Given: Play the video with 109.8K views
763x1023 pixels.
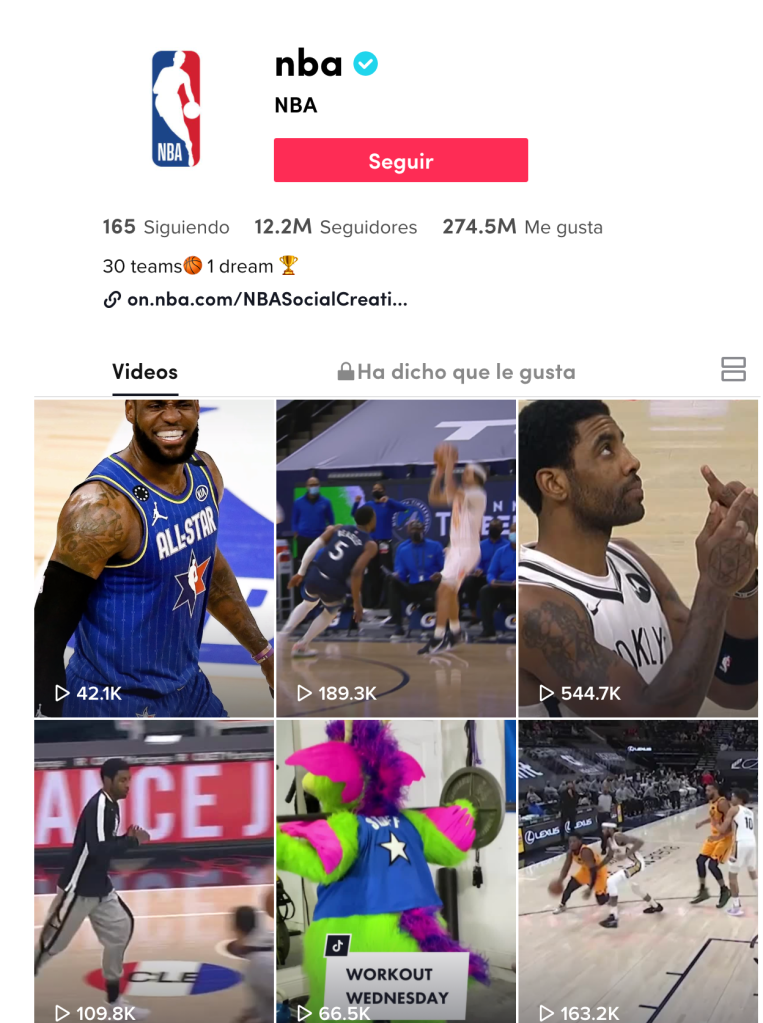Looking at the screenshot, I should pyautogui.click(x=154, y=870).
